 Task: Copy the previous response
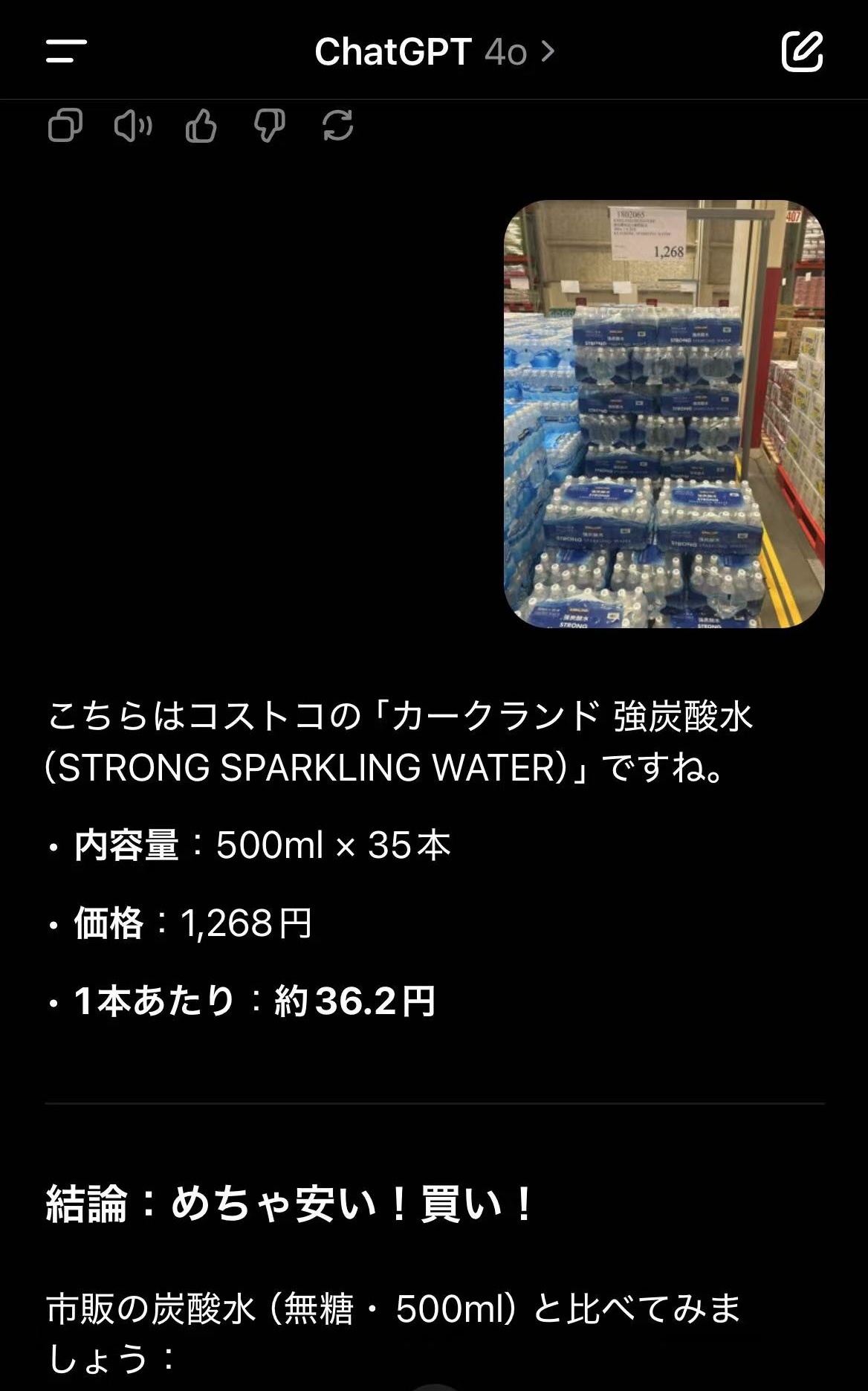click(65, 126)
